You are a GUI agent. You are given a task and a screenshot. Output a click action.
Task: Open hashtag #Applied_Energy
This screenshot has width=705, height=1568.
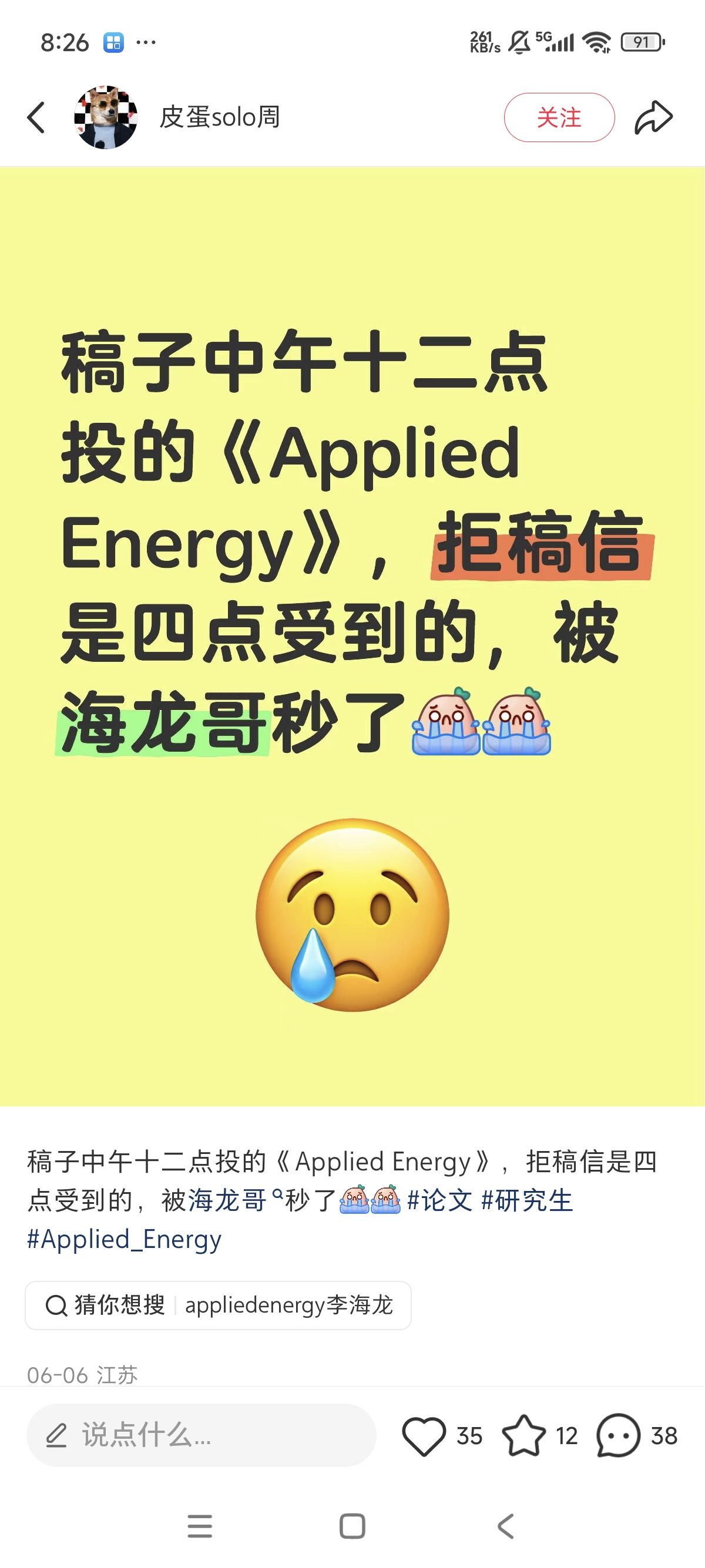pyautogui.click(x=124, y=1239)
